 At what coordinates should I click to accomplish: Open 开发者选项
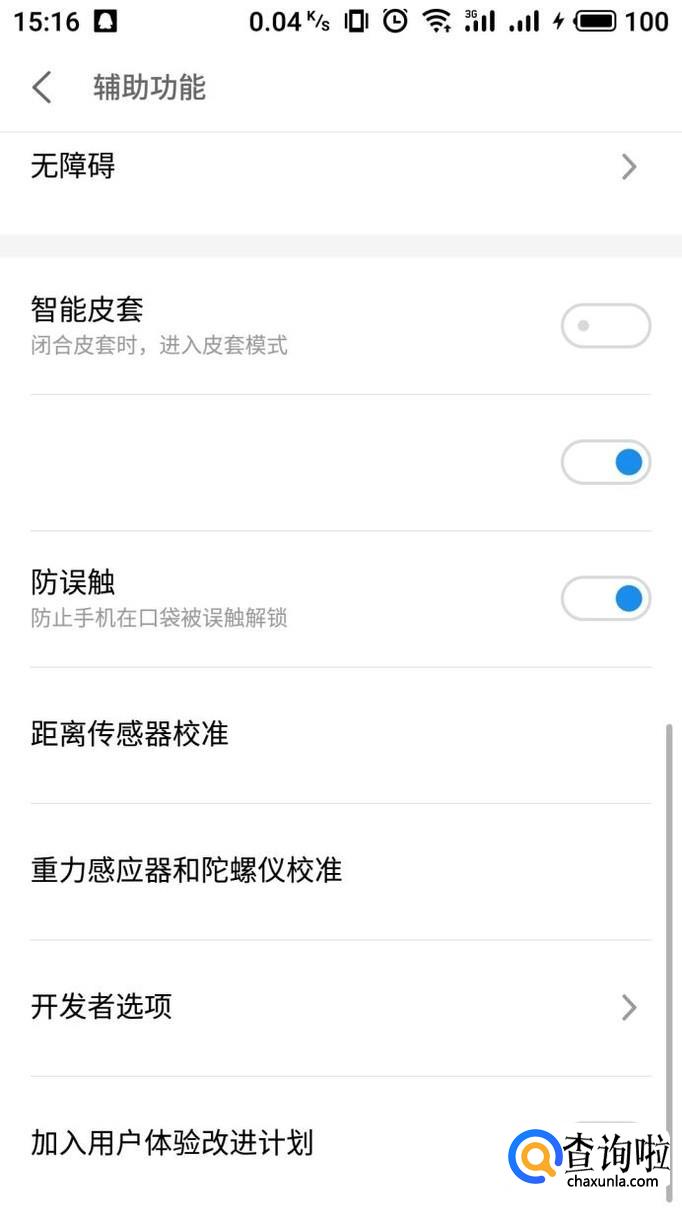tap(340, 1007)
